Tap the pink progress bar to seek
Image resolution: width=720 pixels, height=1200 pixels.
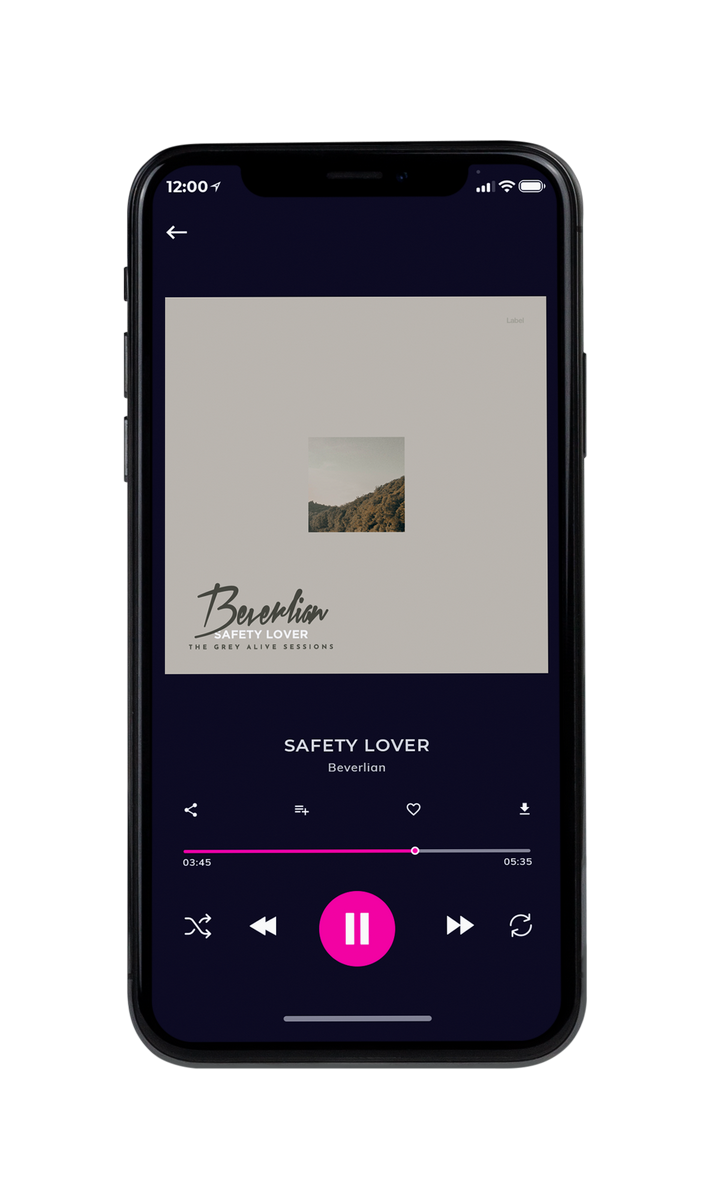[357, 851]
